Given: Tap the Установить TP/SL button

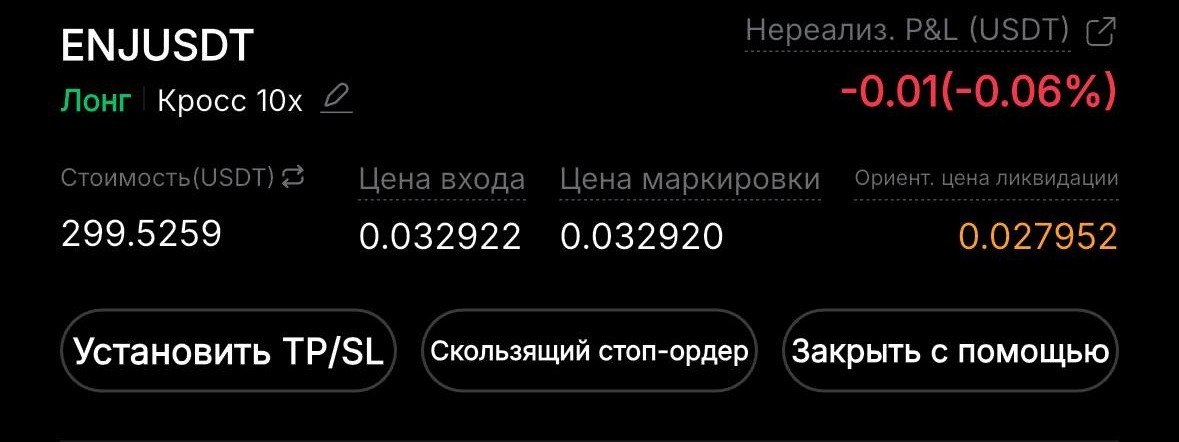Looking at the screenshot, I should coord(230,352).
